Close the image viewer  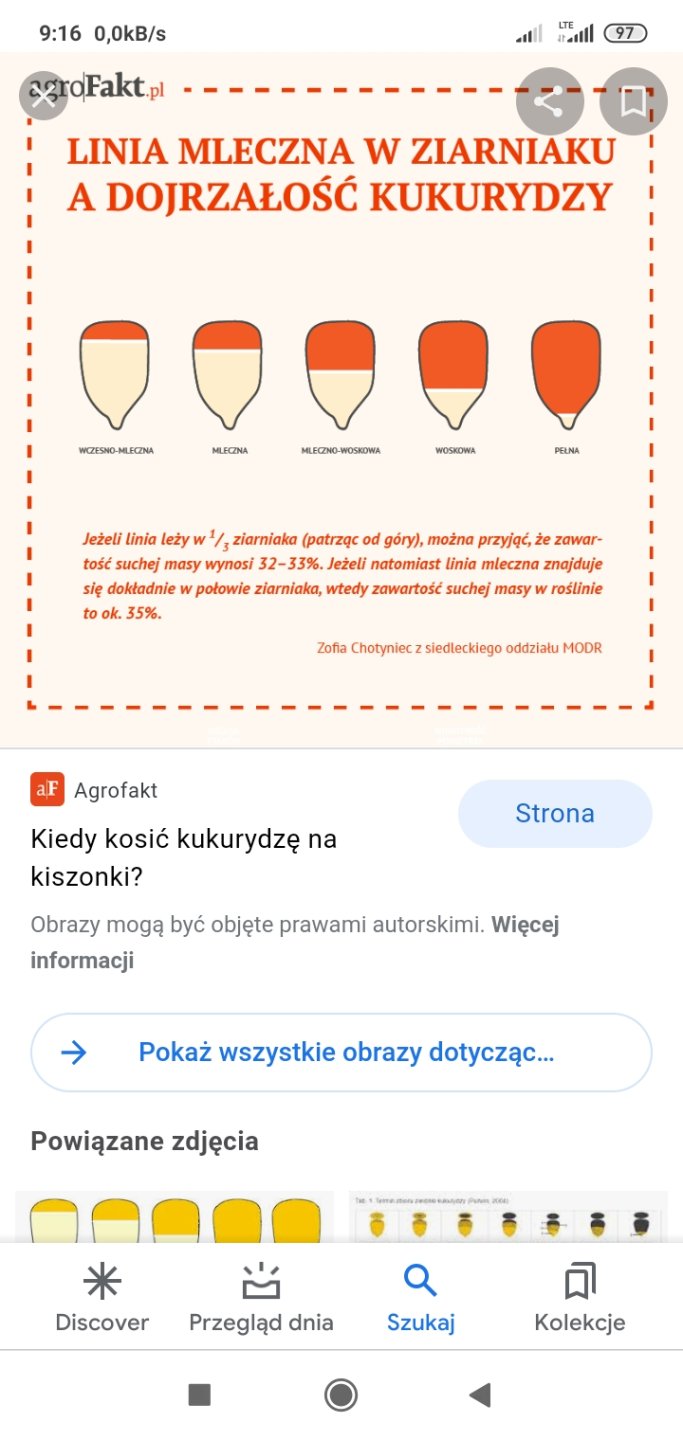44,96
